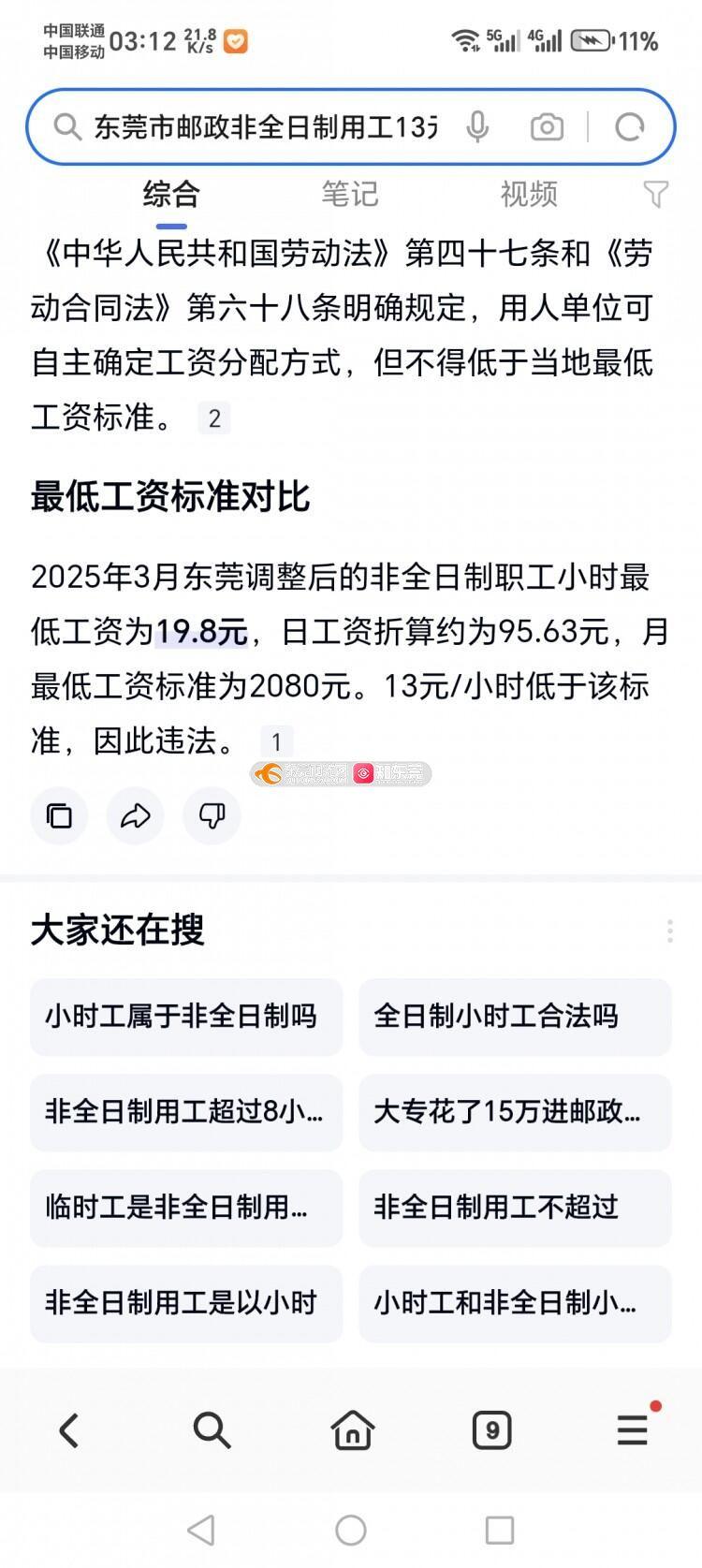Open the filter funnel icon
Image resolution: width=702 pixels, height=1568 pixels.
point(656,195)
